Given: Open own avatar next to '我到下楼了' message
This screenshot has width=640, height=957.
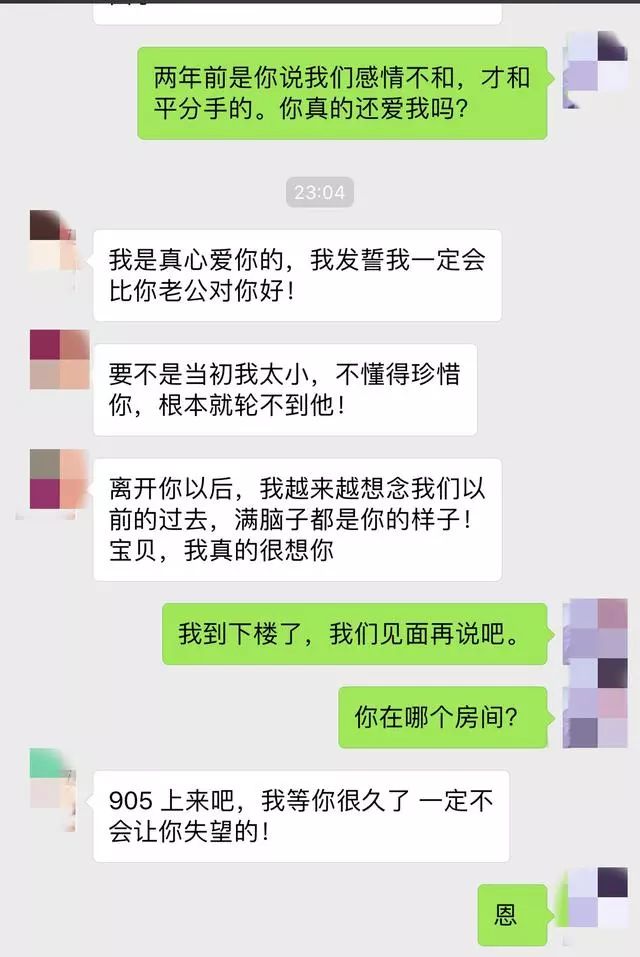Looking at the screenshot, I should [x=597, y=629].
